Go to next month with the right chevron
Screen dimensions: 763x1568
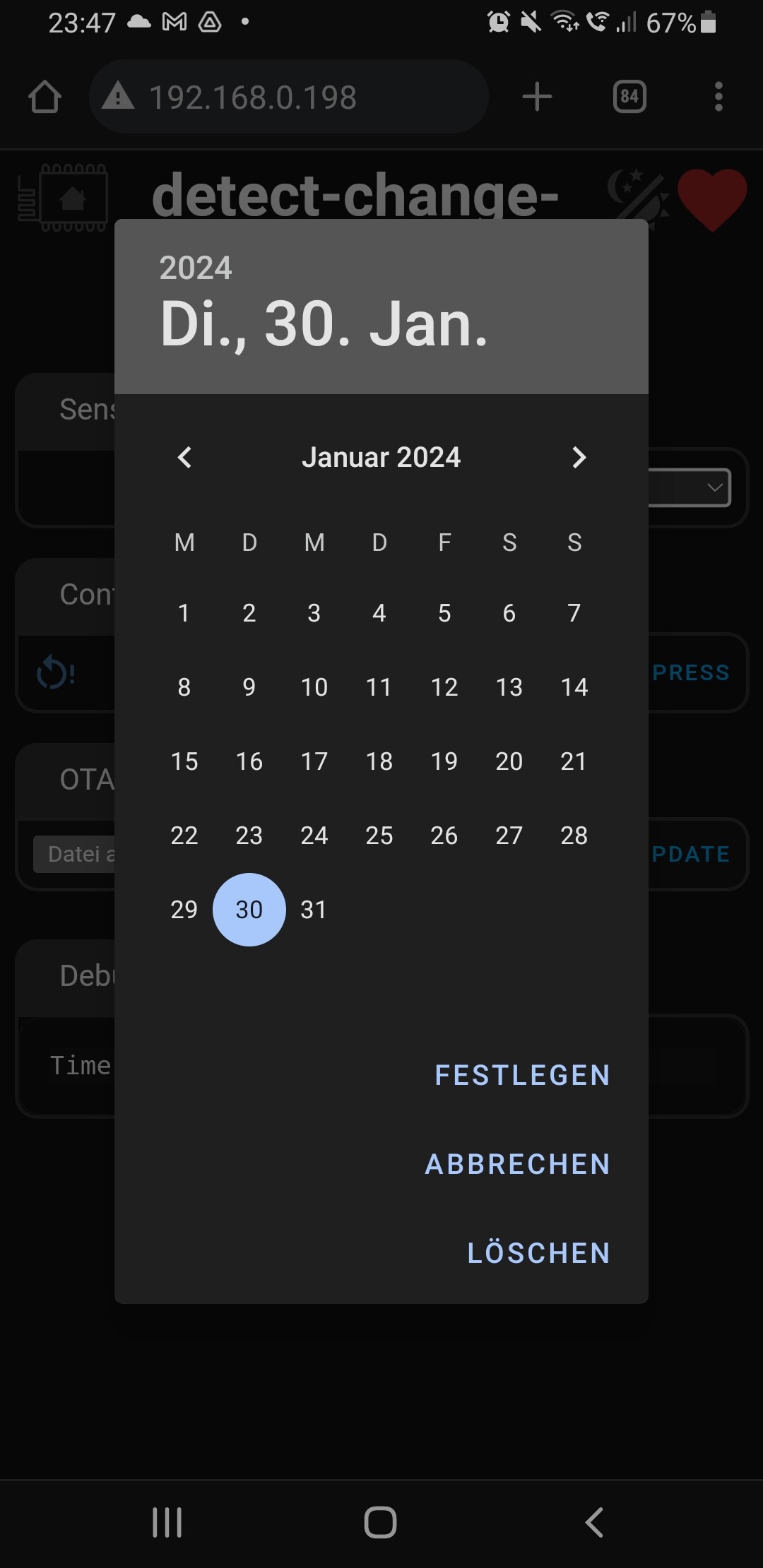click(x=579, y=458)
